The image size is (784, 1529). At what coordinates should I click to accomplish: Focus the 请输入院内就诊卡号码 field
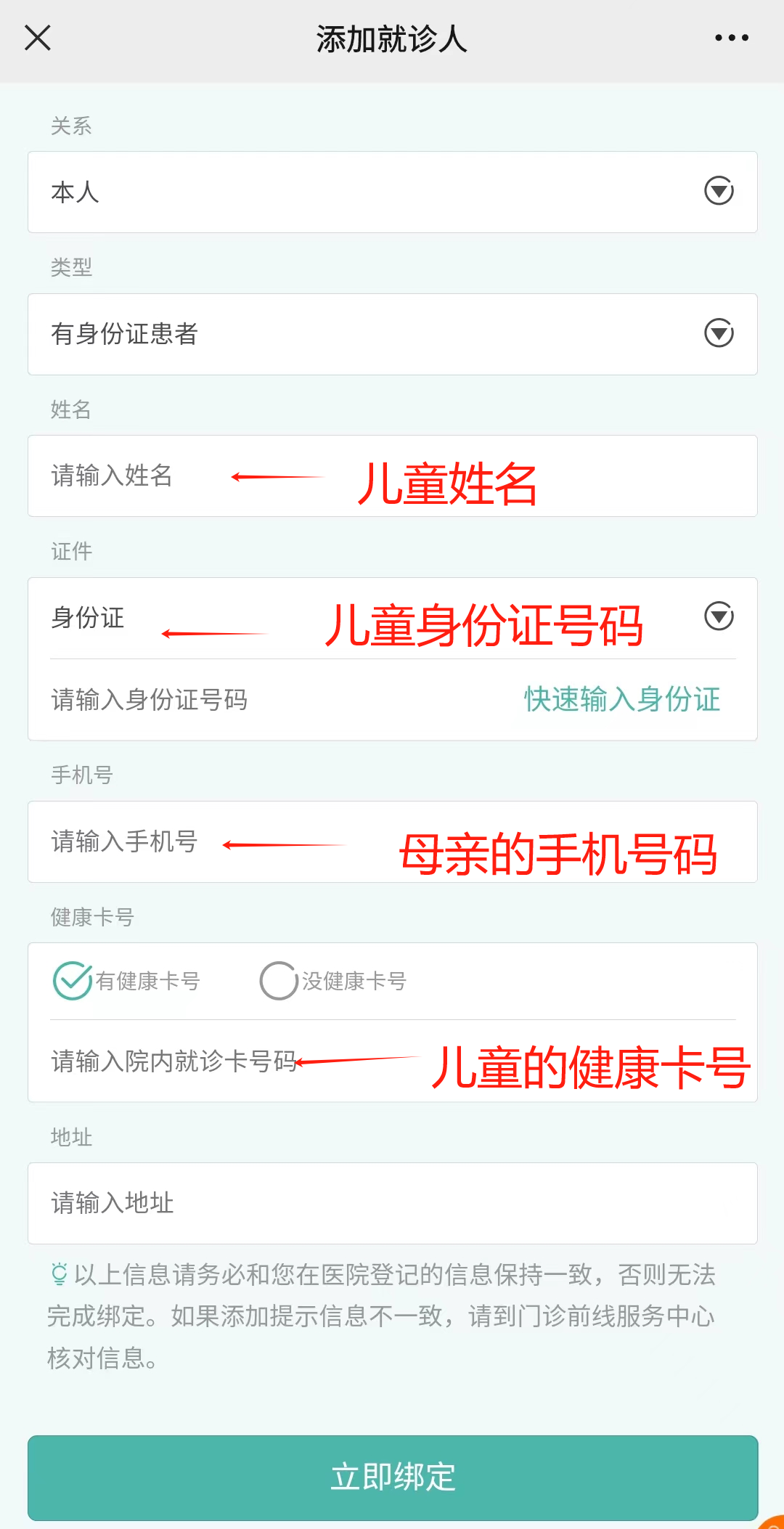click(x=393, y=1061)
